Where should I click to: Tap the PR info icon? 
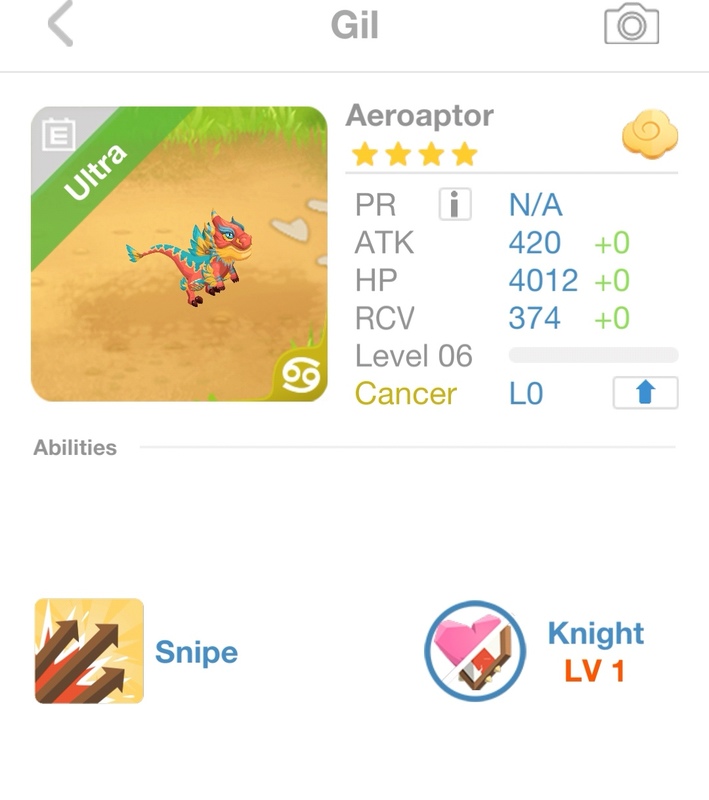(x=455, y=205)
